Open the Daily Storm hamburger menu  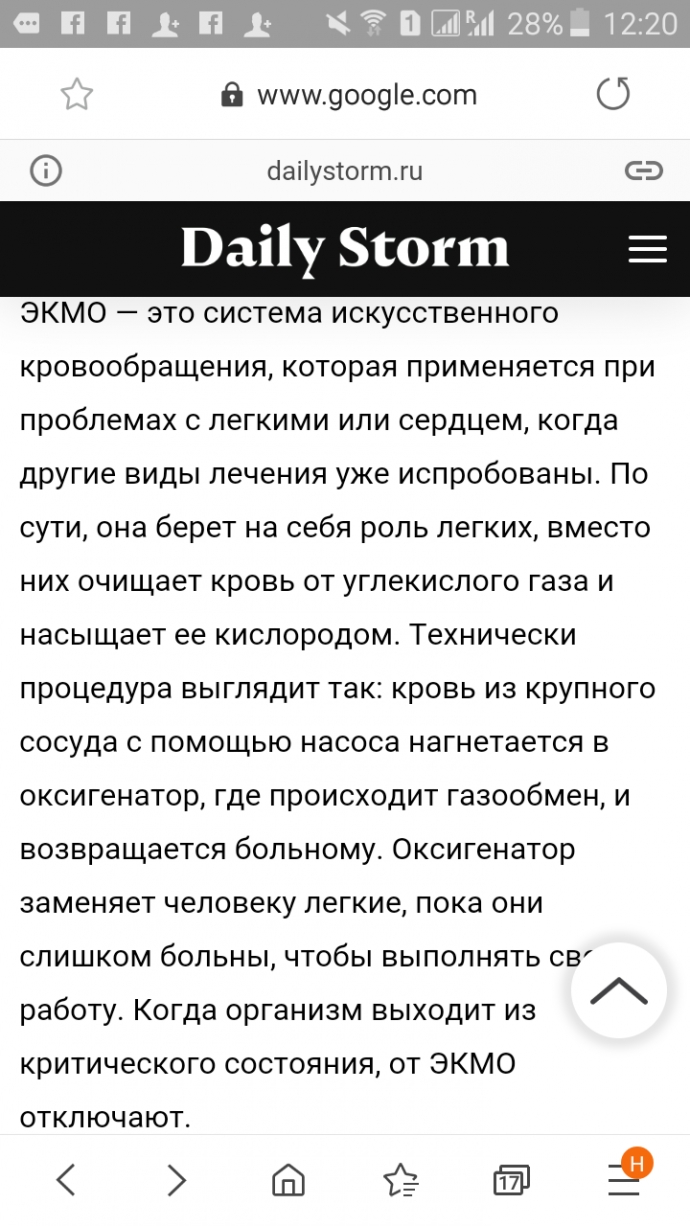647,250
